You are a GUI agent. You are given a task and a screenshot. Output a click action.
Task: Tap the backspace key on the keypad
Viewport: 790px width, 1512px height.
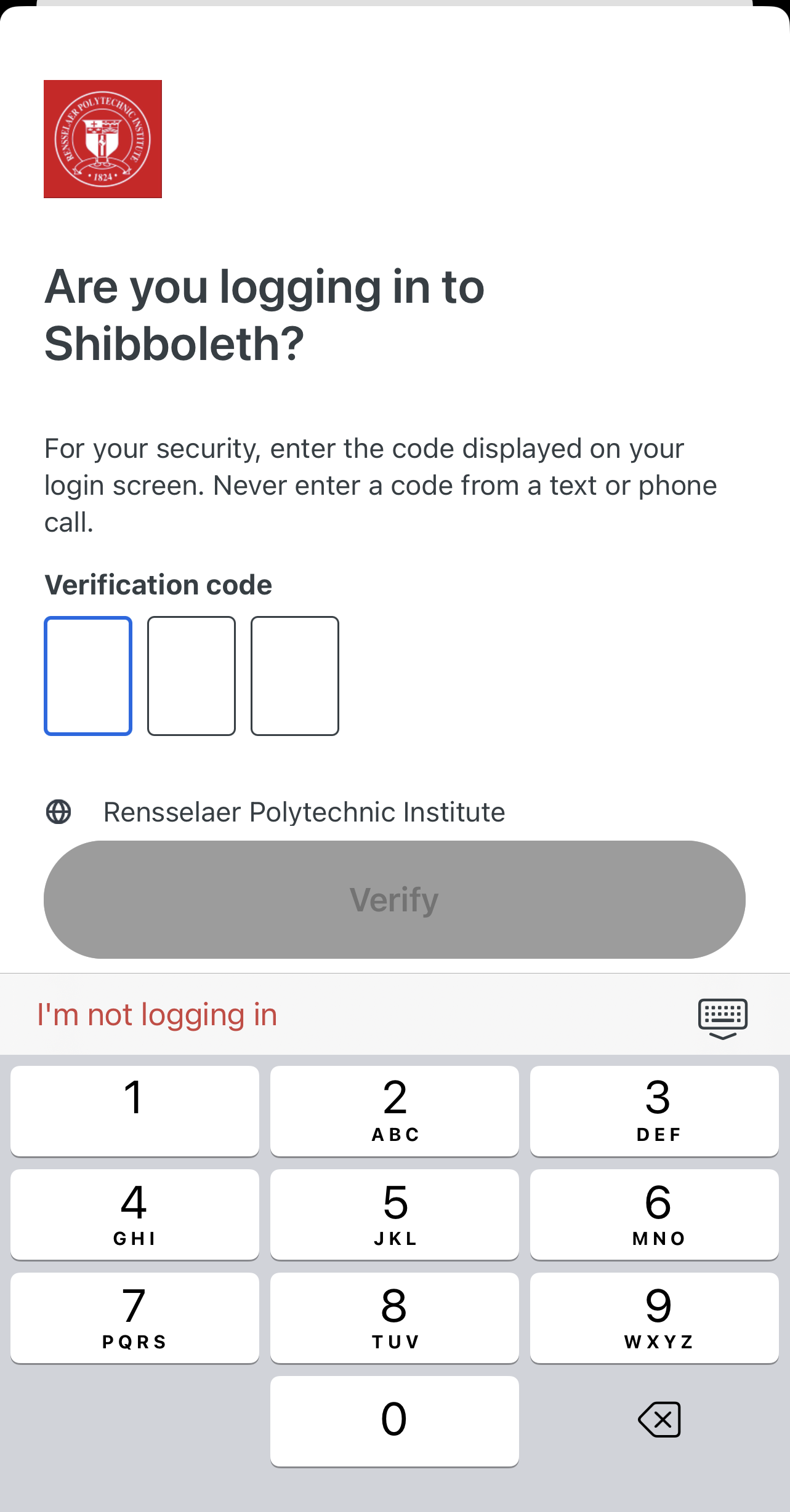tap(659, 1420)
